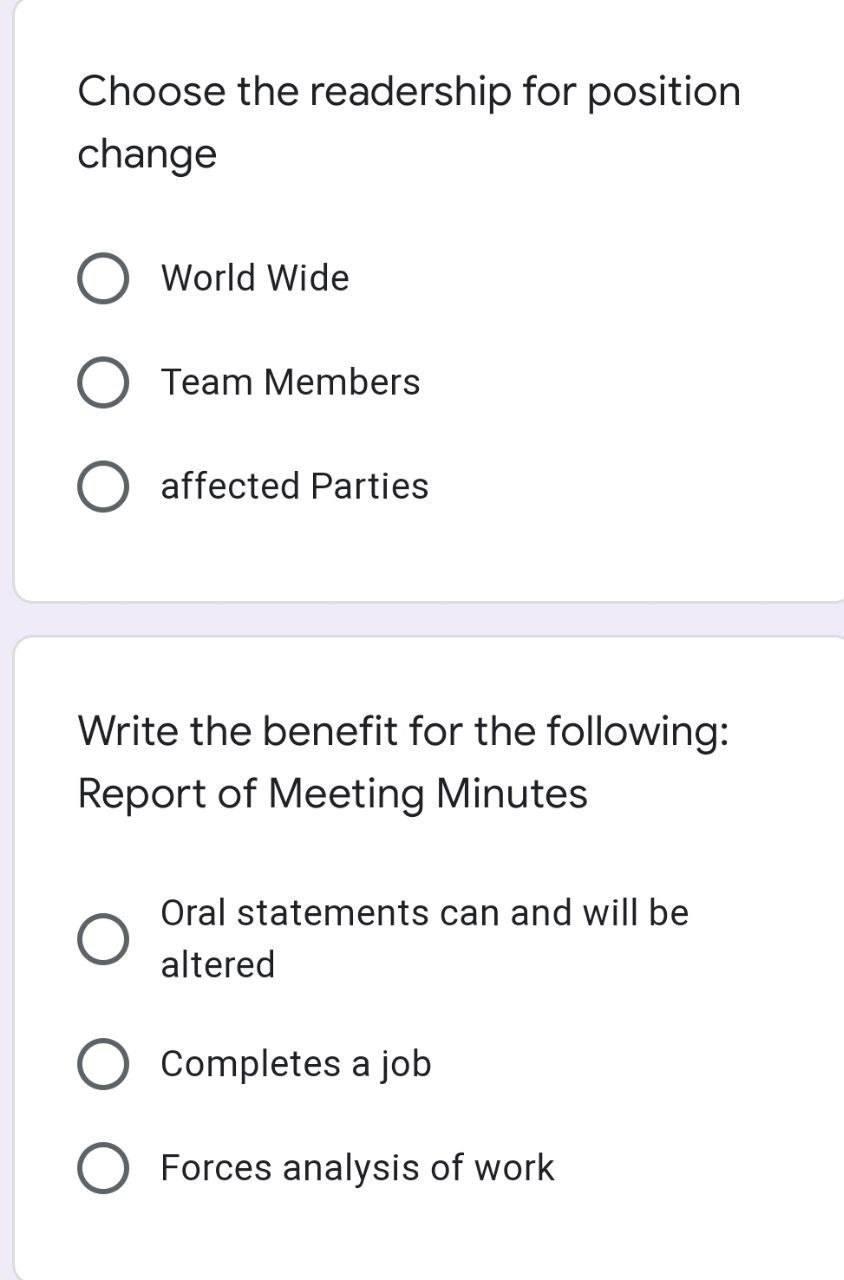Click the affected Parties answer label
Image resolution: width=844 pixels, height=1280 pixels.
pyautogui.click(x=294, y=486)
